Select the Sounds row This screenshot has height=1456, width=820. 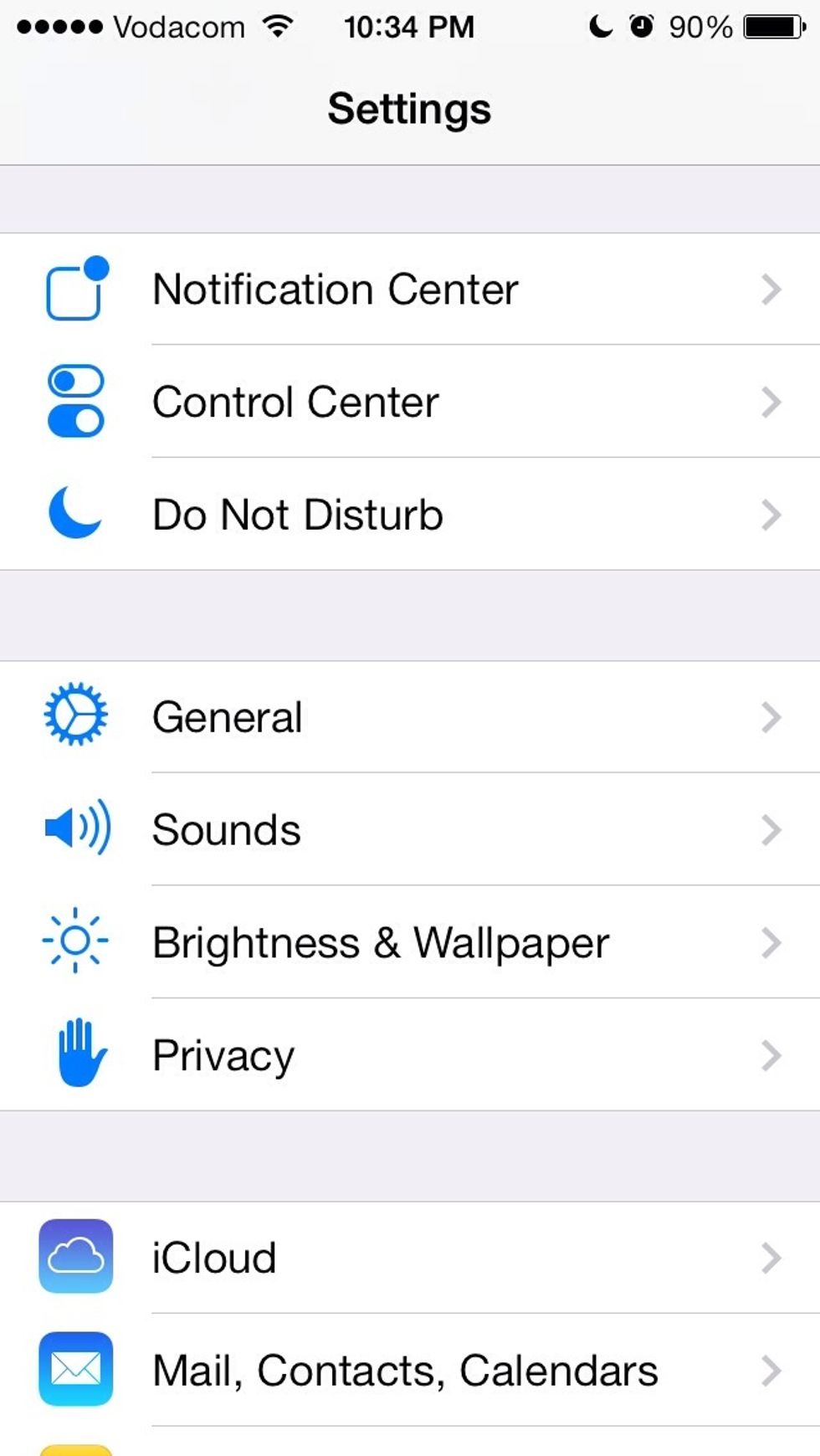(x=410, y=829)
